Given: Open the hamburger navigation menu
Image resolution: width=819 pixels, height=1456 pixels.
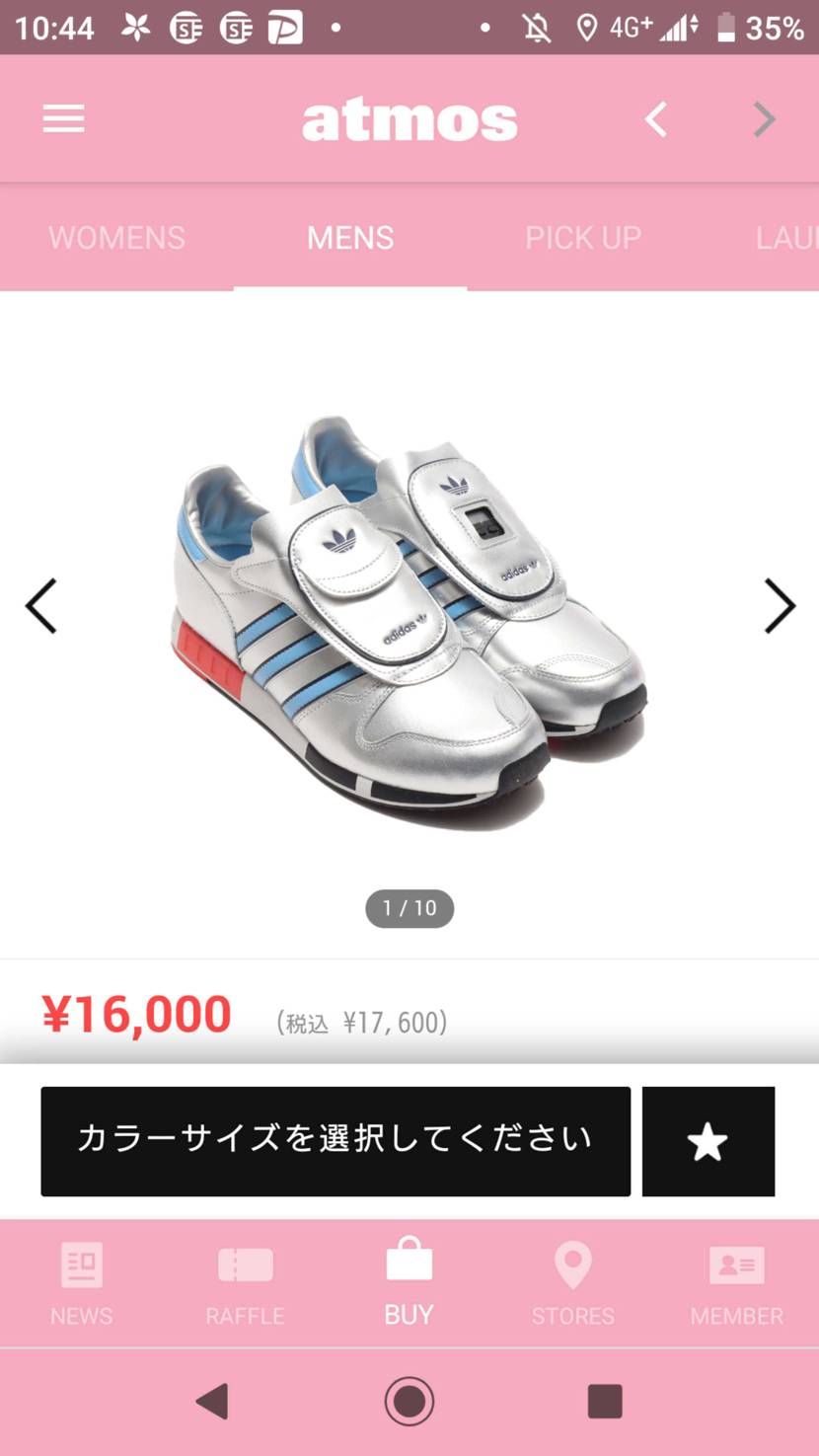Looking at the screenshot, I should click(63, 117).
